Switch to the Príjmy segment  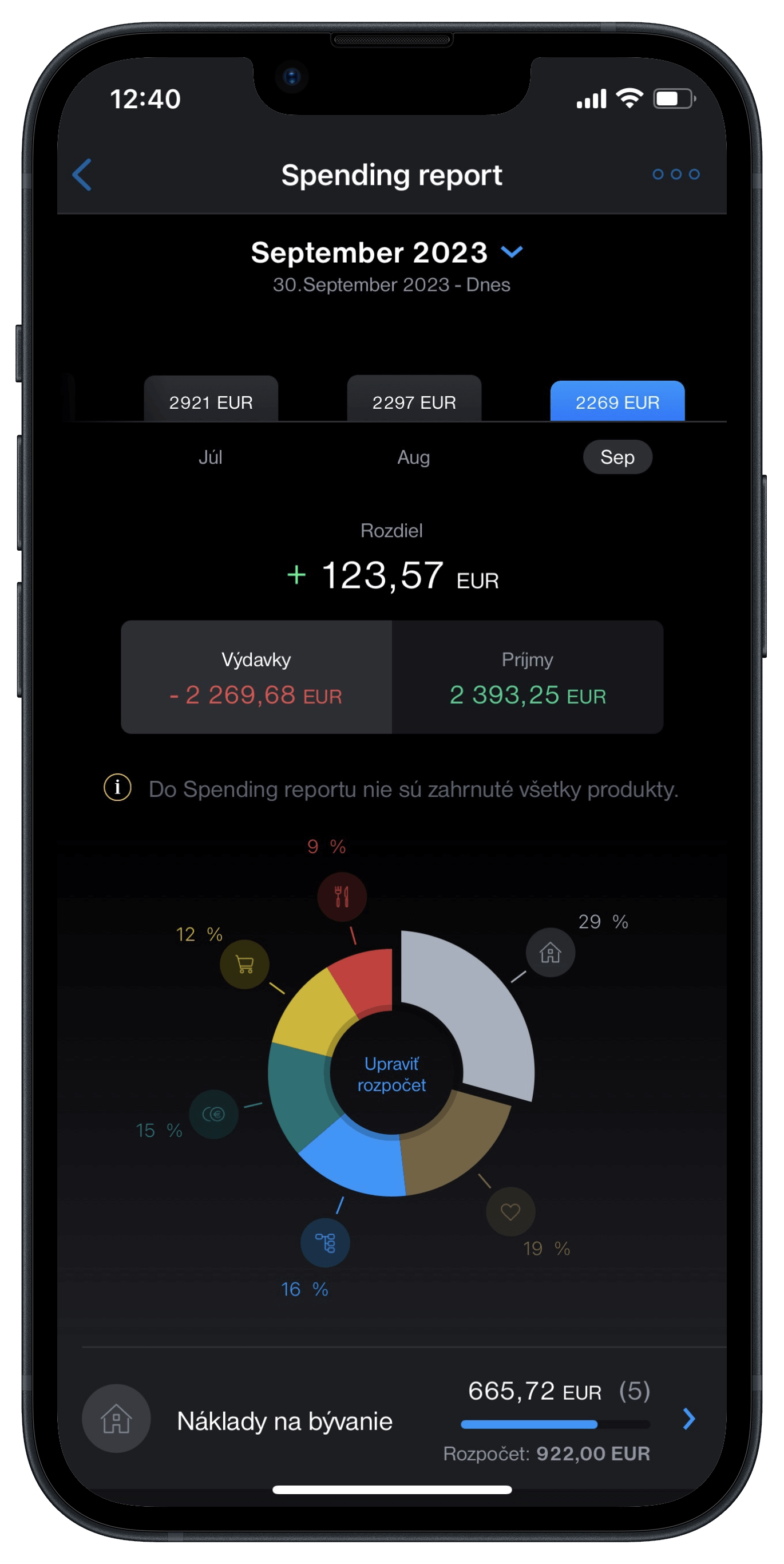click(x=526, y=677)
